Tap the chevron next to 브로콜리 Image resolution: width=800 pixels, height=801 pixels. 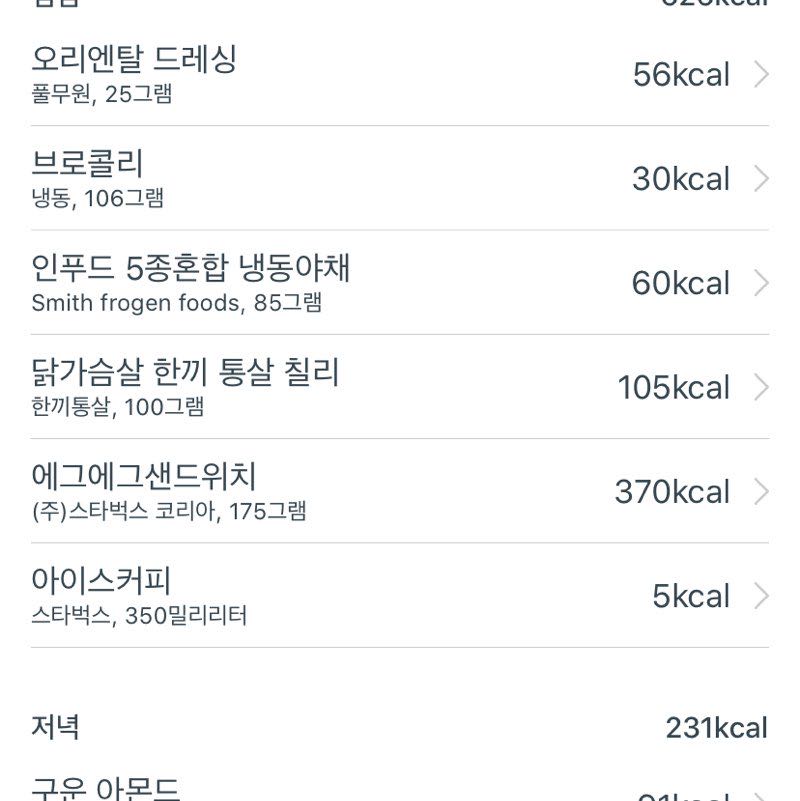pos(766,179)
